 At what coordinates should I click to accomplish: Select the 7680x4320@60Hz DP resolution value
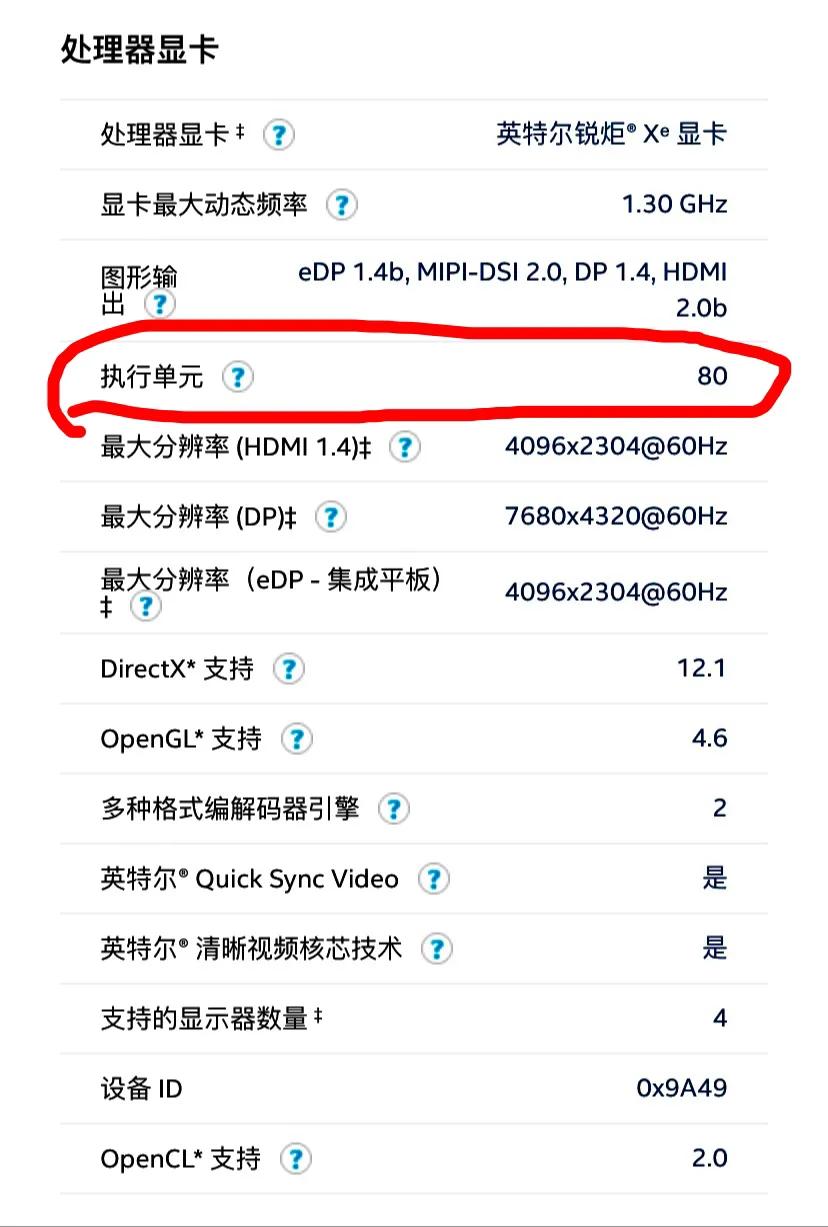coord(616,517)
